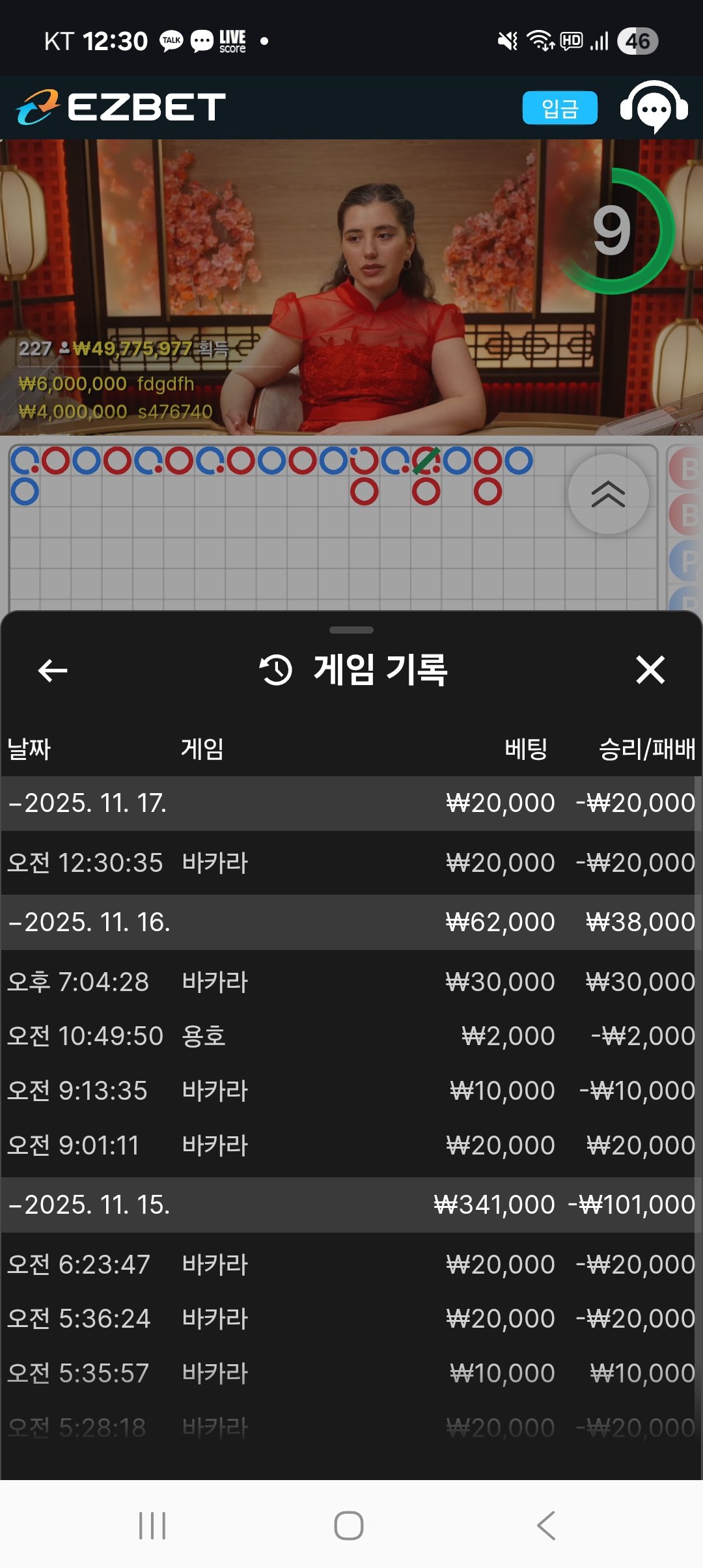This screenshot has width=703, height=1568.
Task: Go back from 게임 기록 panel
Action: [53, 670]
